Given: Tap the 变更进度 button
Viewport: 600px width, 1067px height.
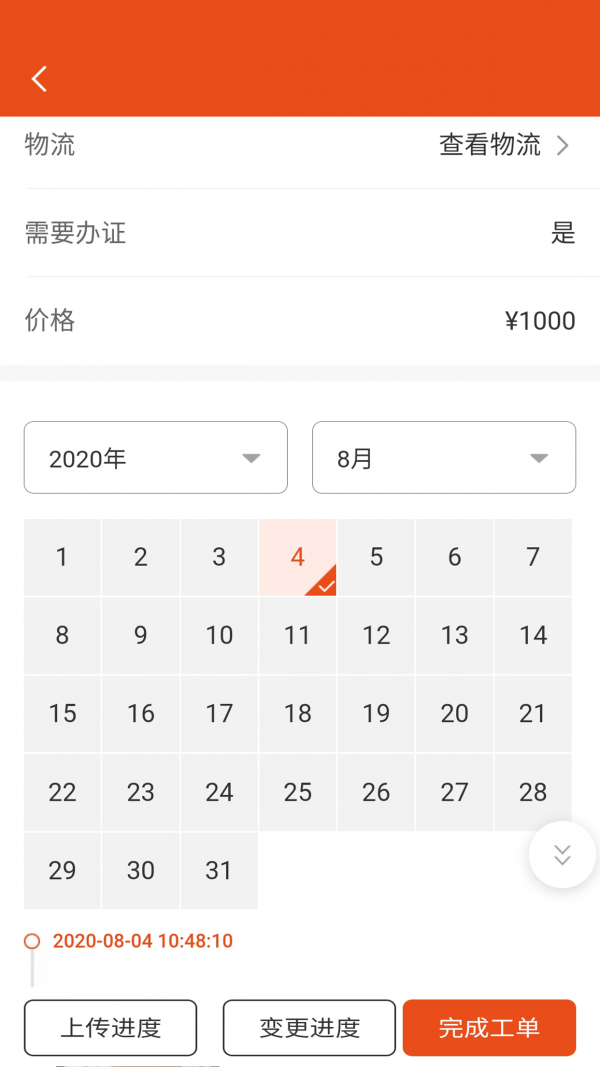Looking at the screenshot, I should (309, 1027).
